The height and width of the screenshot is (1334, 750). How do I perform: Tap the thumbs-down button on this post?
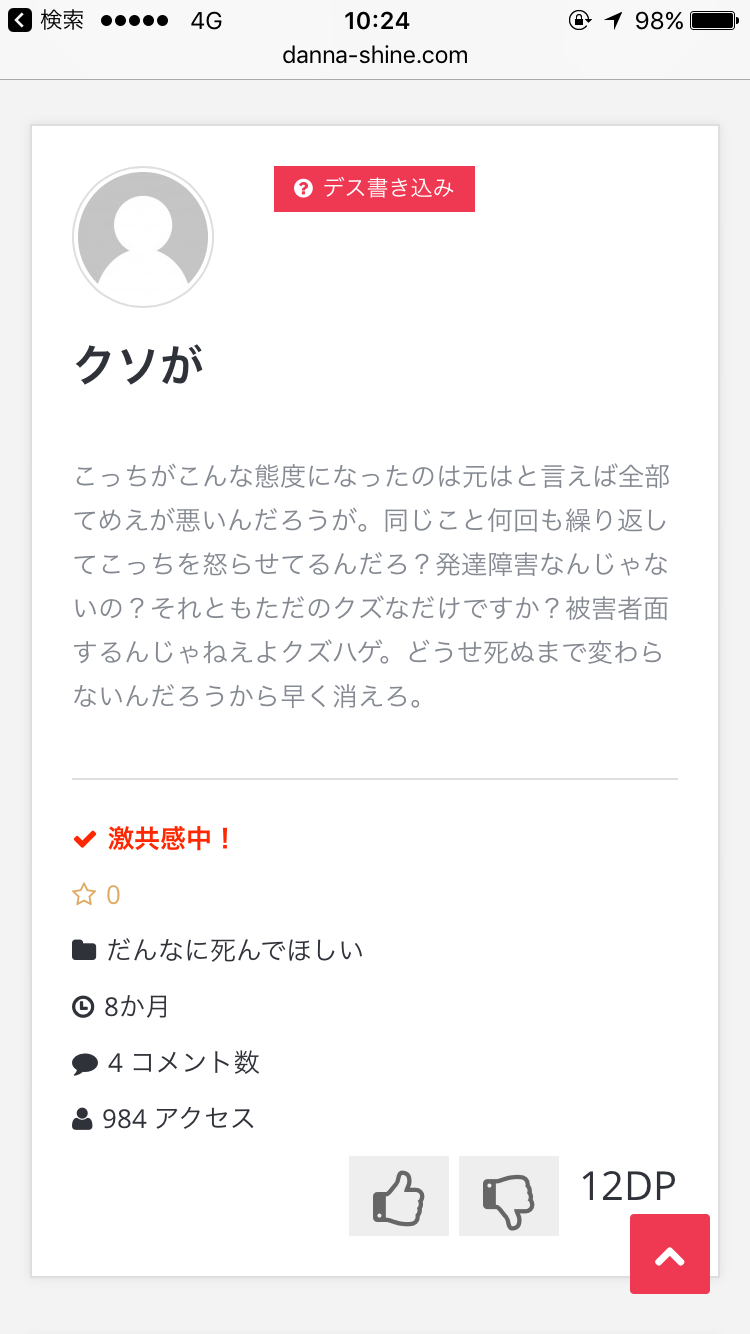pyautogui.click(x=508, y=1196)
